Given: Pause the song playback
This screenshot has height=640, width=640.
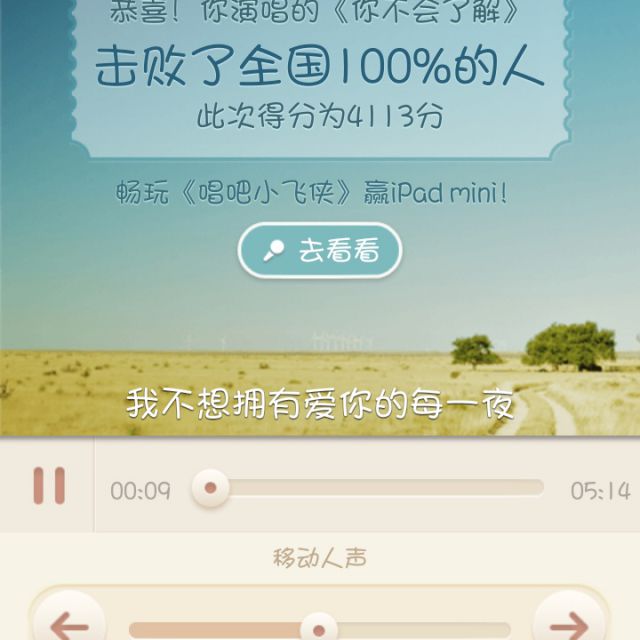Looking at the screenshot, I should pos(47,486).
